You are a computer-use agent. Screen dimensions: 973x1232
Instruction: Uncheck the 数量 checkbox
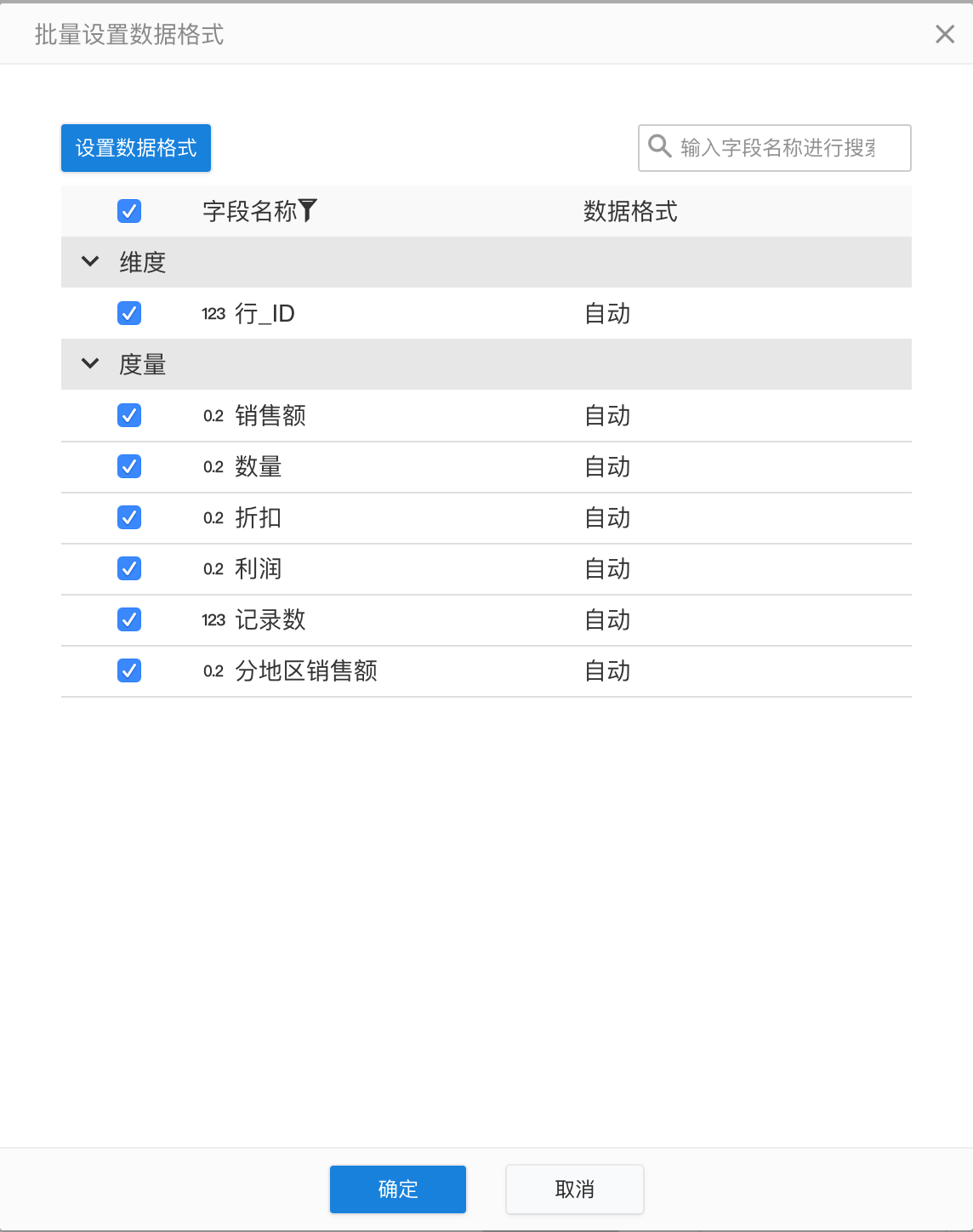(x=129, y=466)
